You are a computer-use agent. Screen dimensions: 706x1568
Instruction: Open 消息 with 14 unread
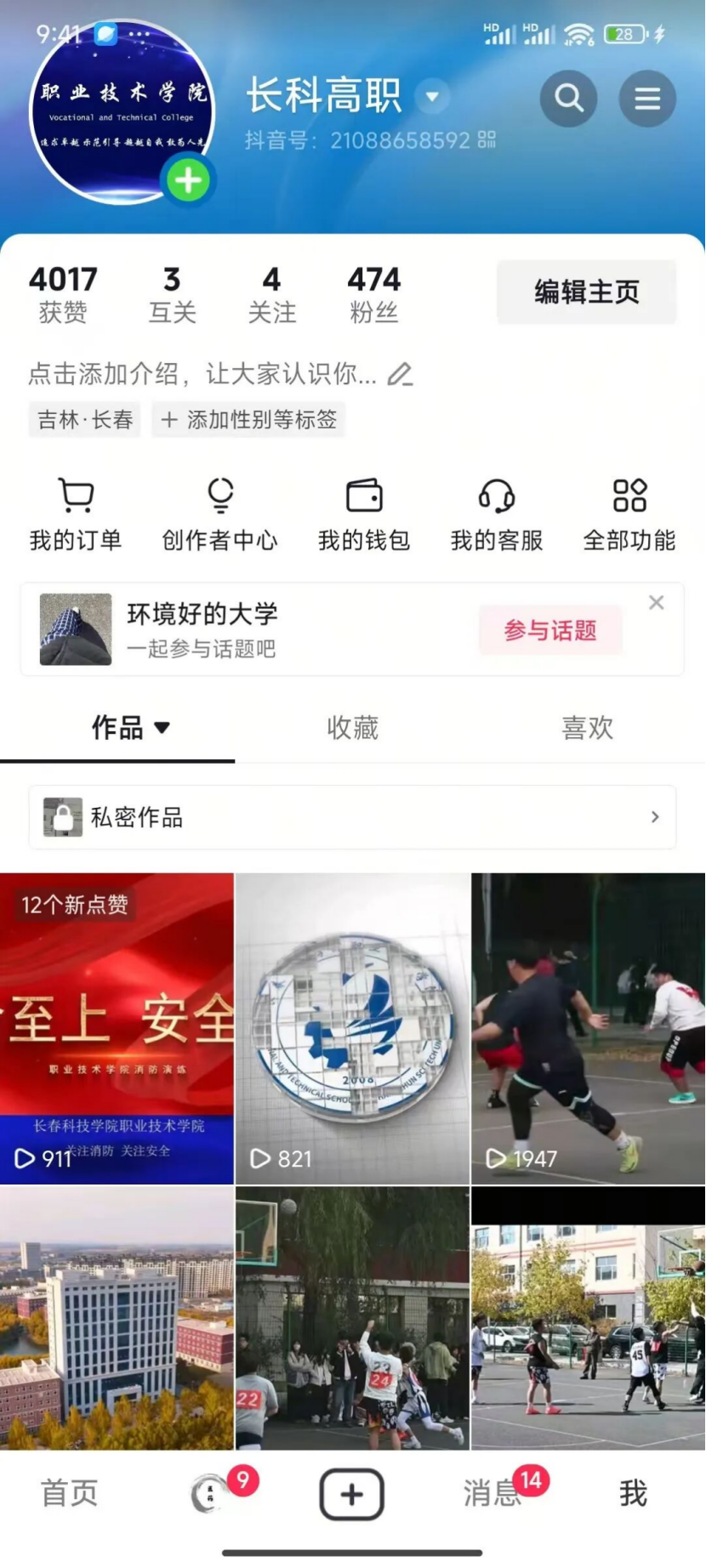tap(493, 1493)
